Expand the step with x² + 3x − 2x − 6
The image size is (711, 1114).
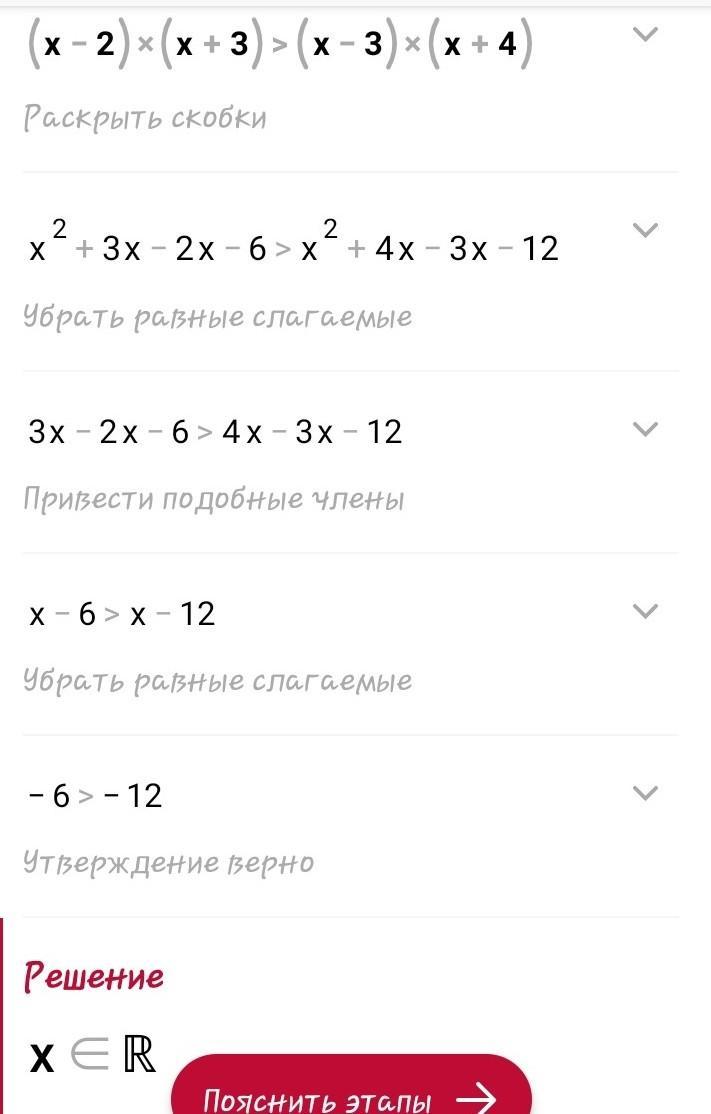[647, 230]
